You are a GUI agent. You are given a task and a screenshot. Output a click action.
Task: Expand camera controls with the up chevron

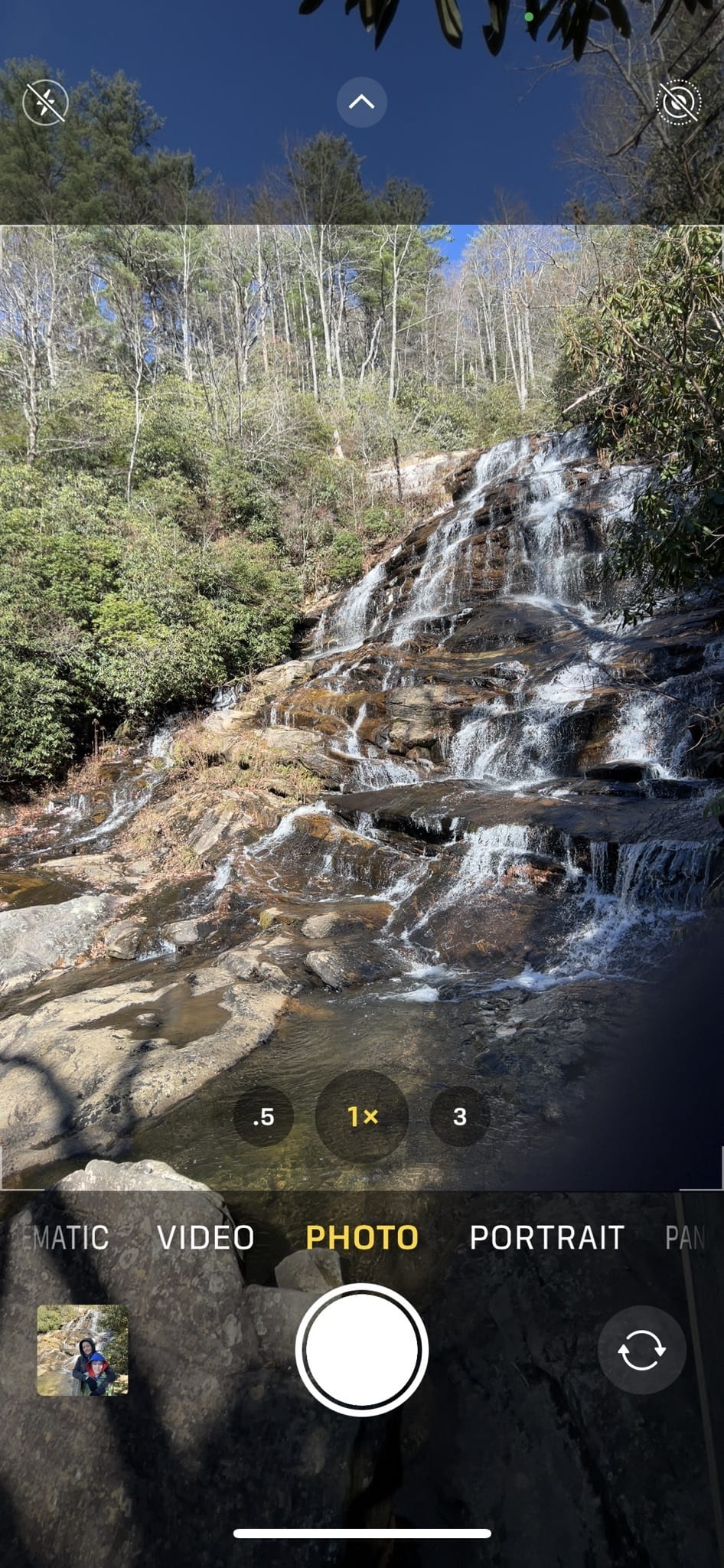click(361, 102)
